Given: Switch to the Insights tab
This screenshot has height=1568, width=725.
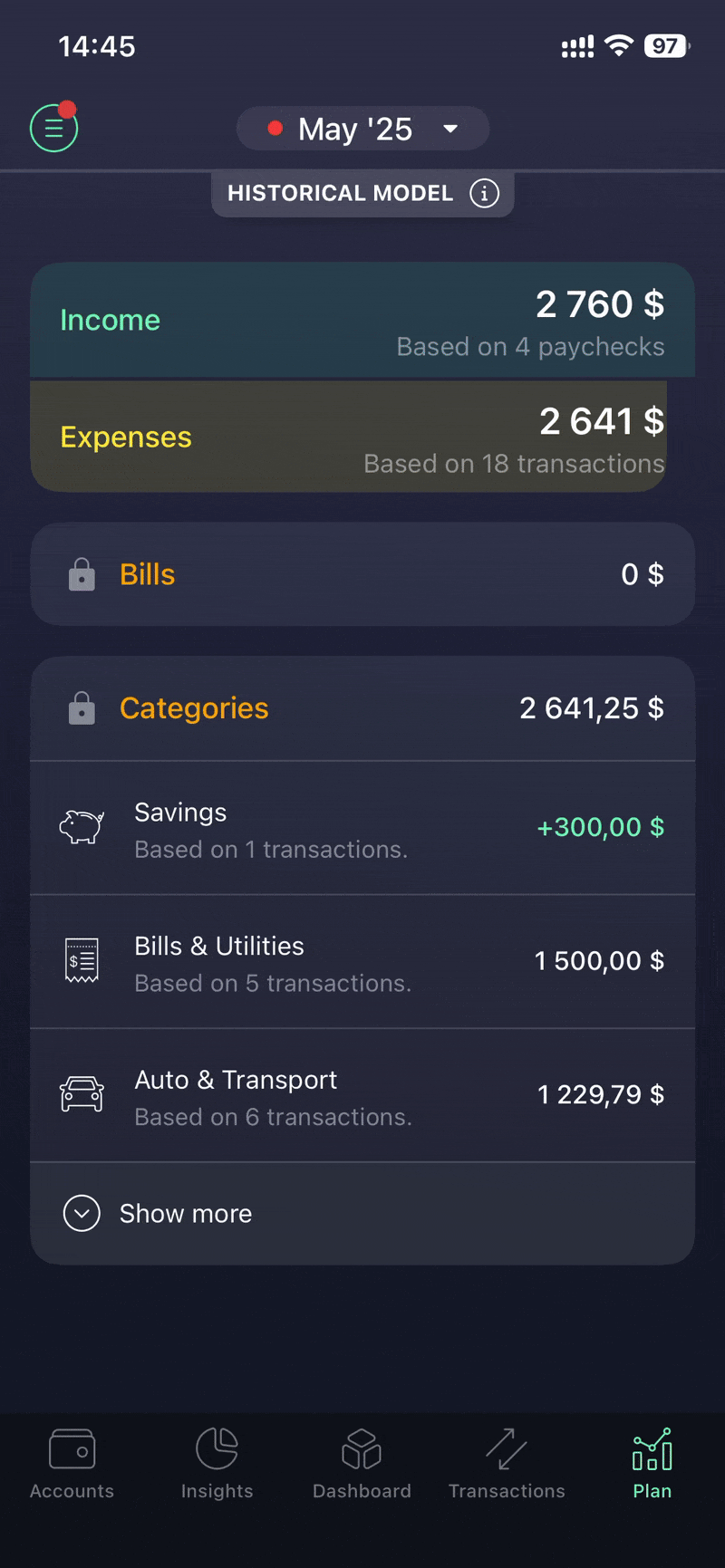Looking at the screenshot, I should [217, 1464].
